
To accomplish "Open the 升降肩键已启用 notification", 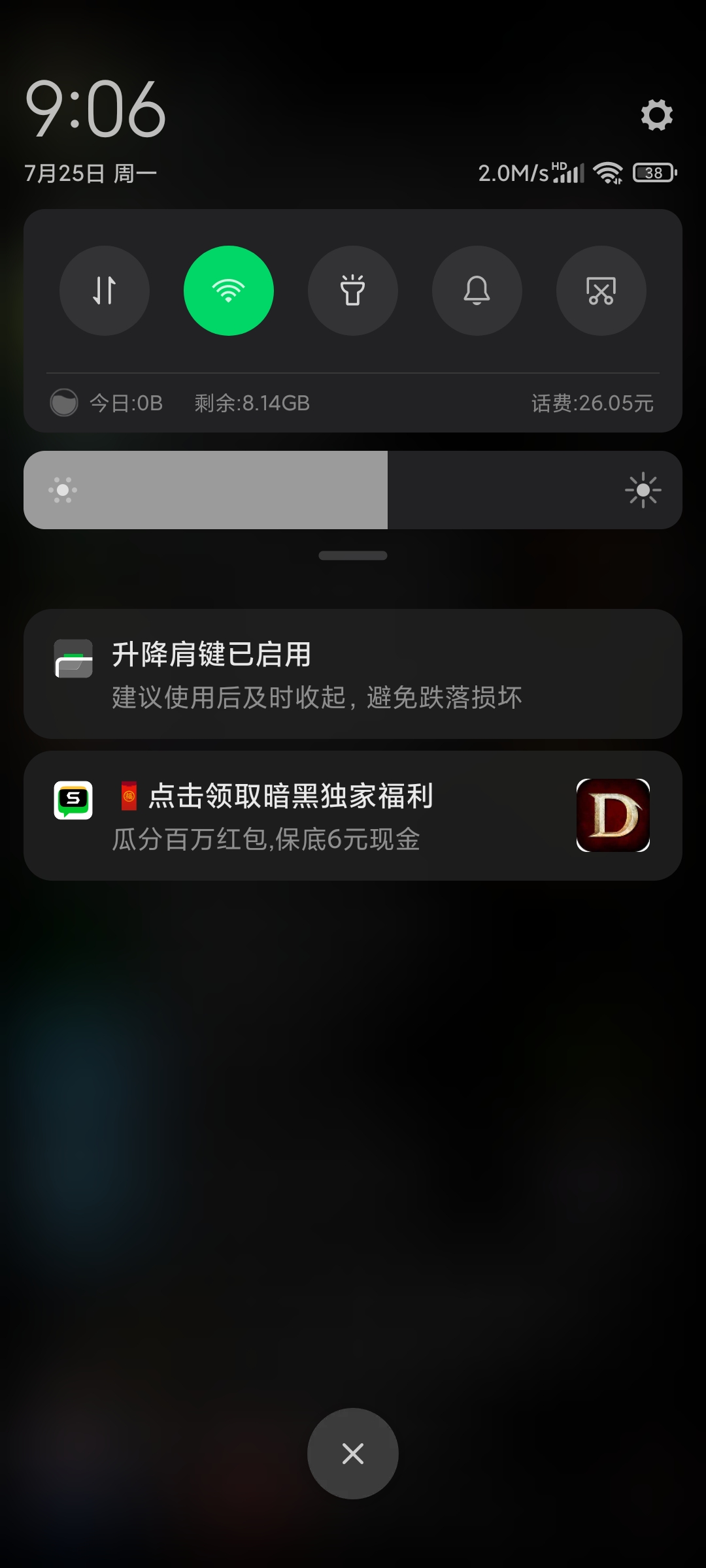I will click(x=353, y=674).
